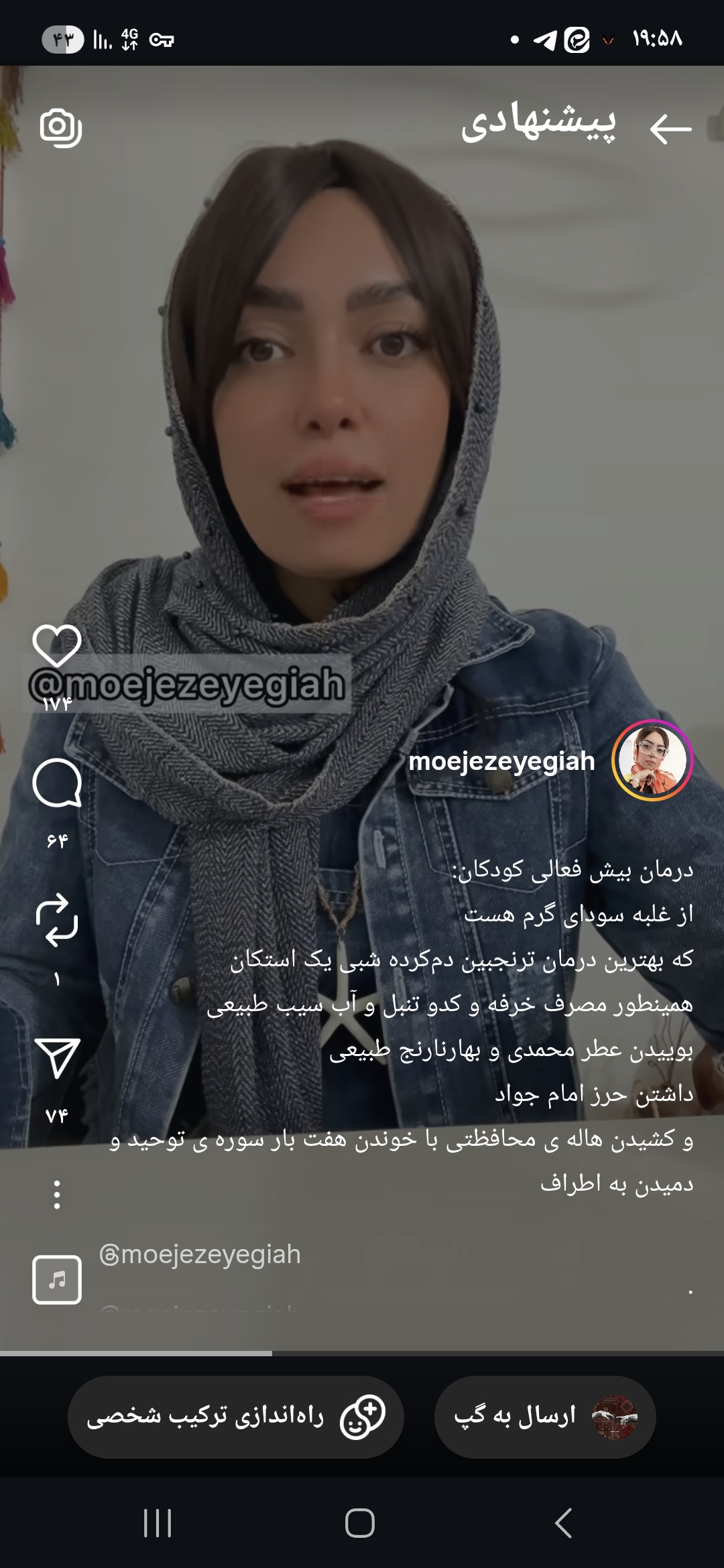Open the audio track tile
This screenshot has width=724, height=1568.
(x=57, y=1280)
